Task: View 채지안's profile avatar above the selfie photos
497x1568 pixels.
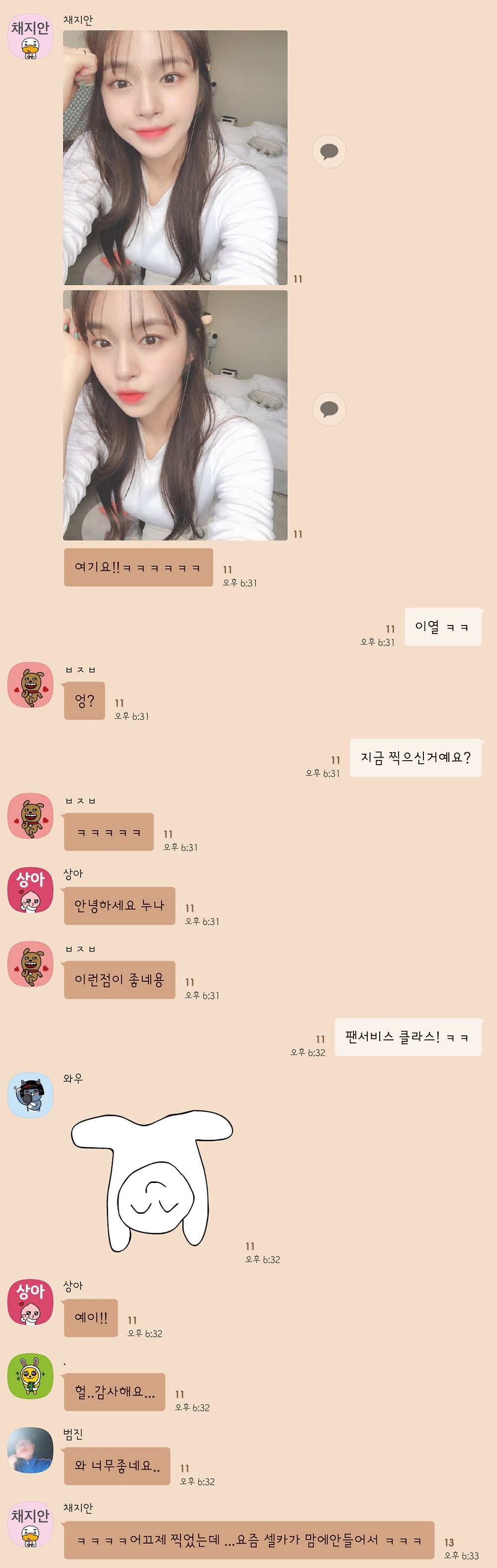Action: coord(30,37)
